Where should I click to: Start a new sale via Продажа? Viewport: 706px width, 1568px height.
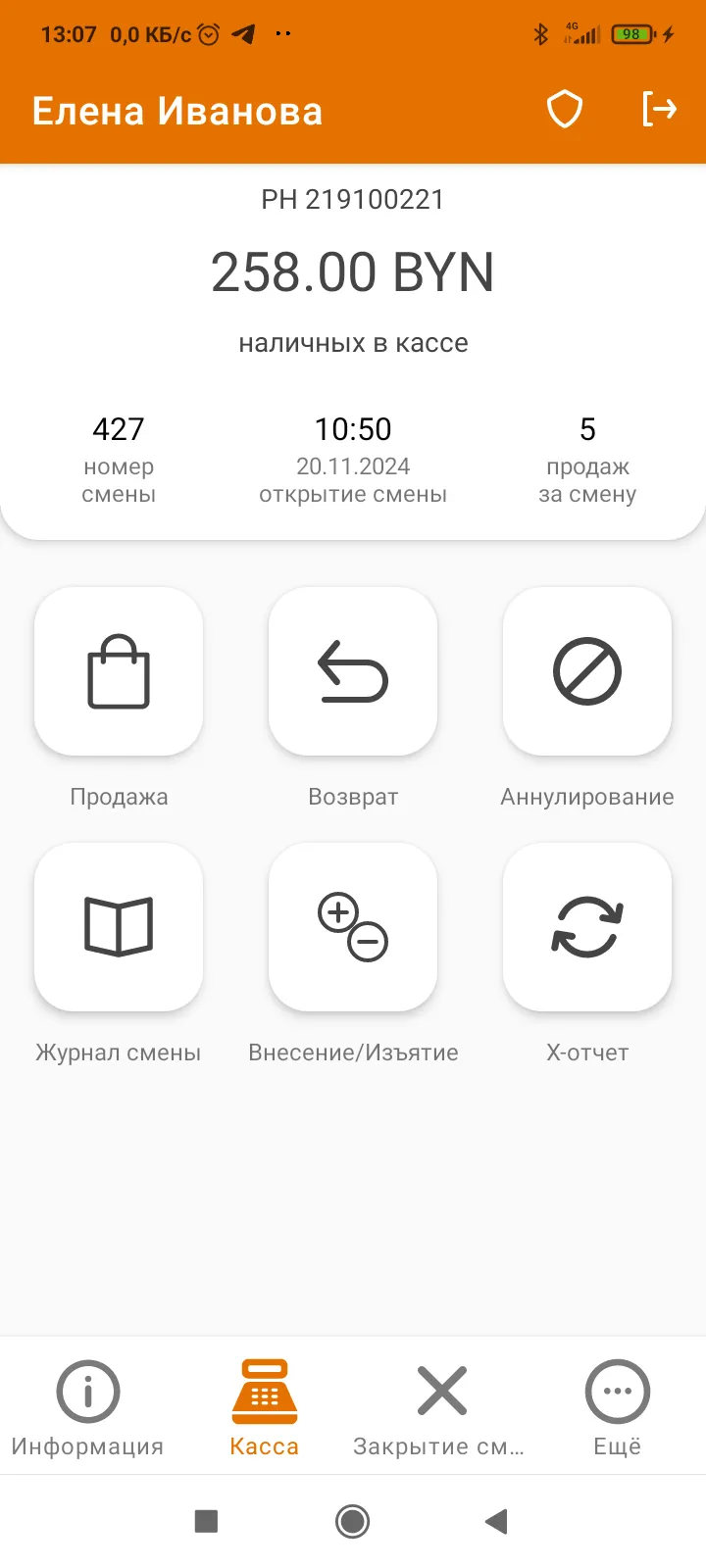click(119, 672)
